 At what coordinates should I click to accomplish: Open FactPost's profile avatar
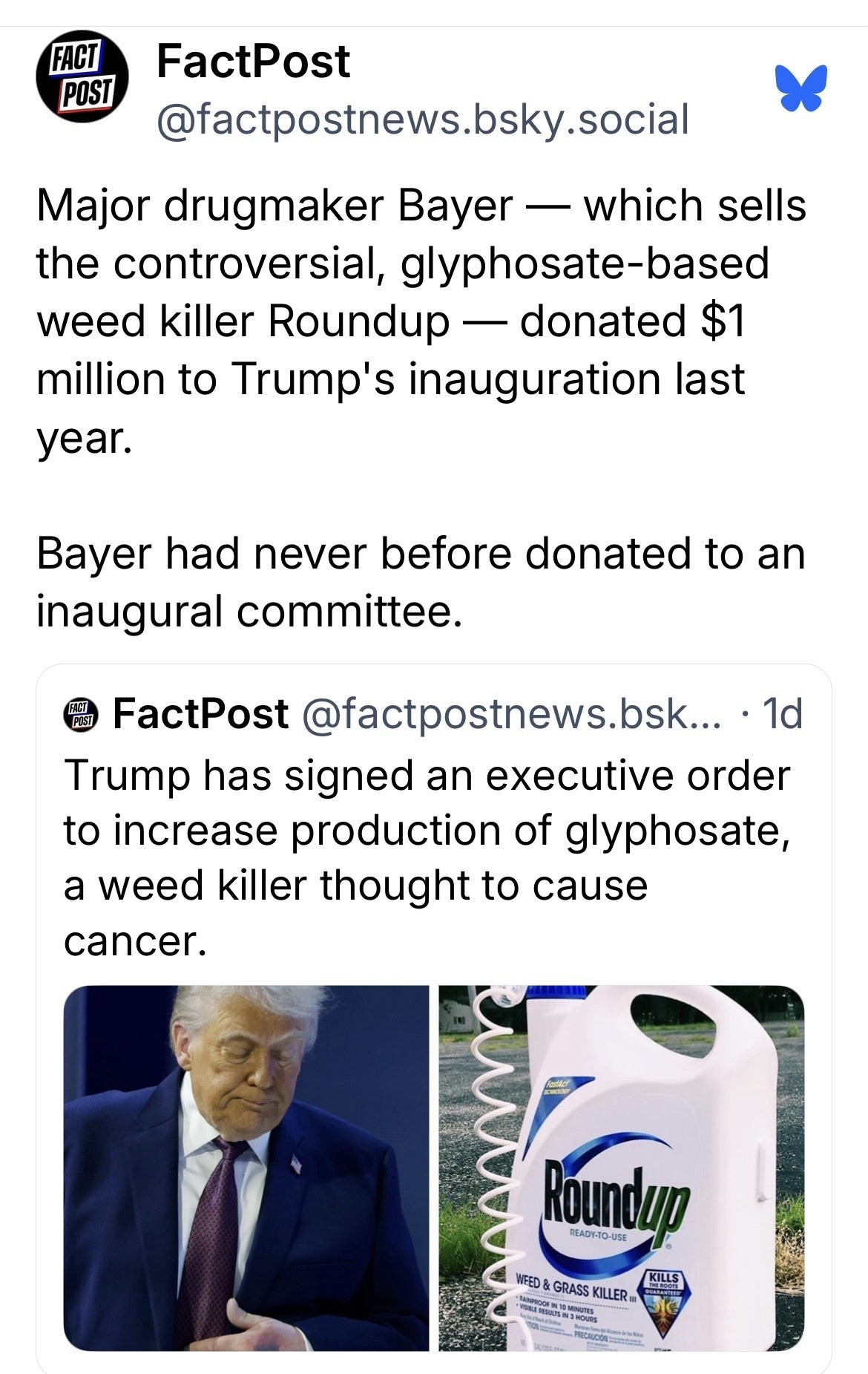pyautogui.click(x=82, y=76)
